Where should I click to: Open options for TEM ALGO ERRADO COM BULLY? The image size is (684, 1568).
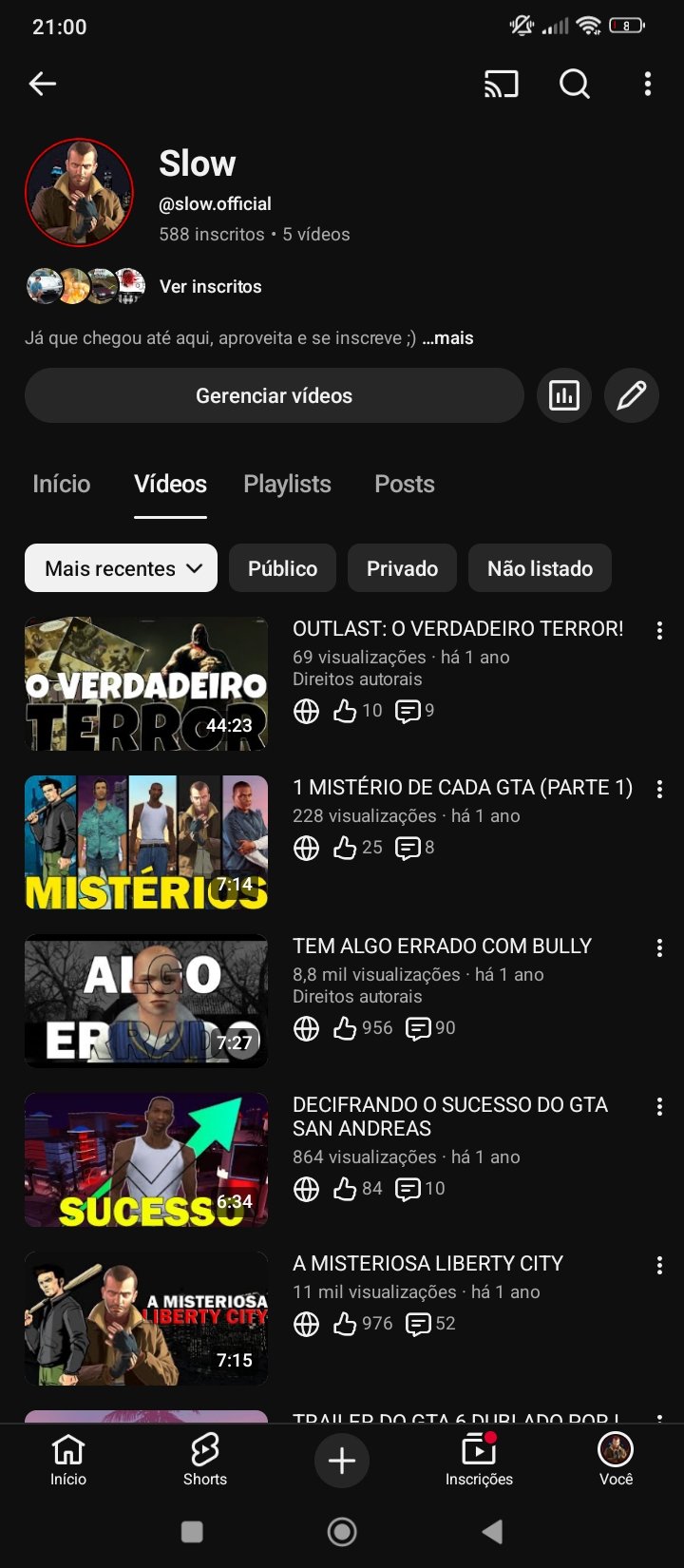click(659, 947)
